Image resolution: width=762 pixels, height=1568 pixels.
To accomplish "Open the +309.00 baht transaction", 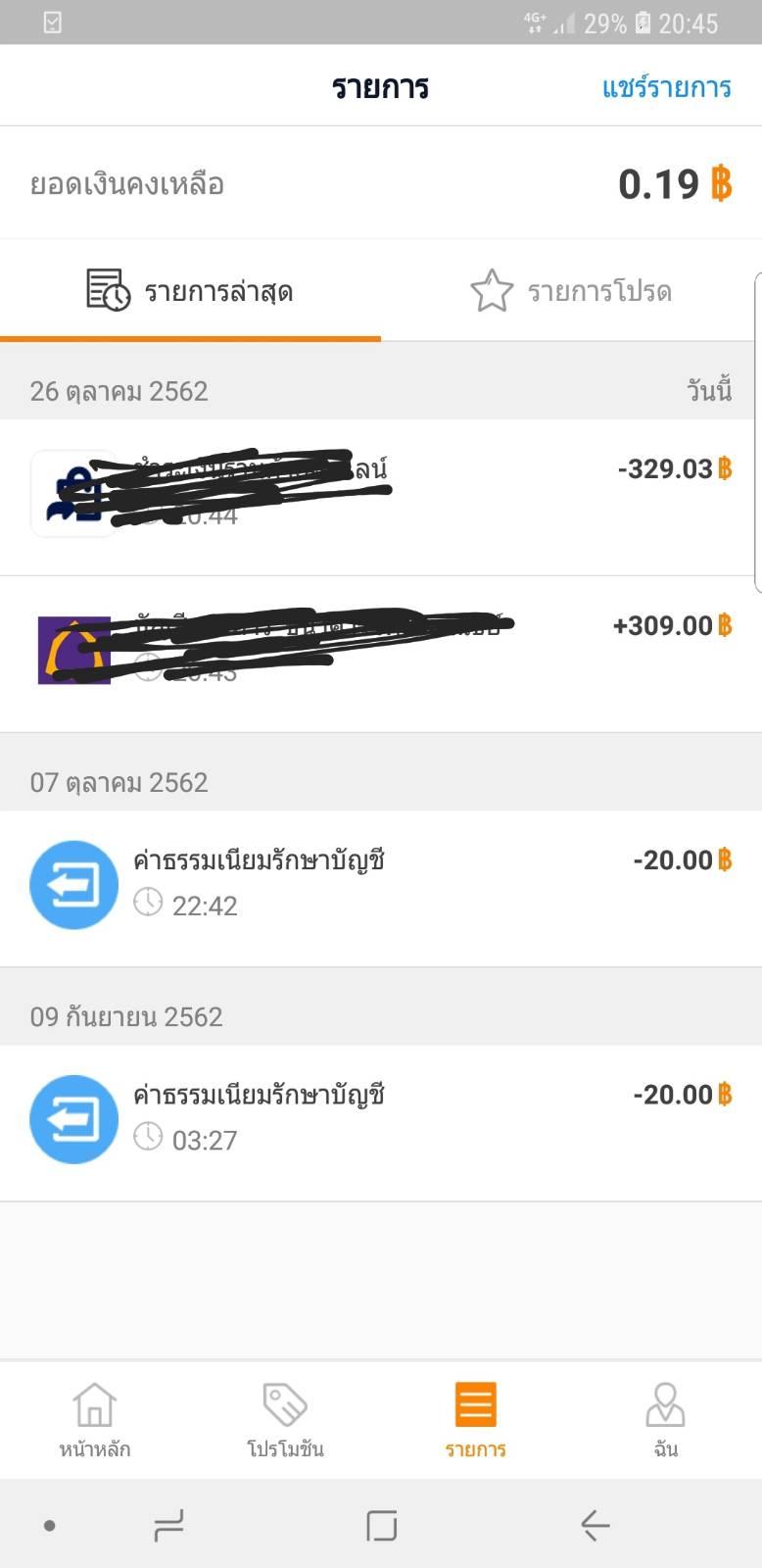I will pos(381,654).
